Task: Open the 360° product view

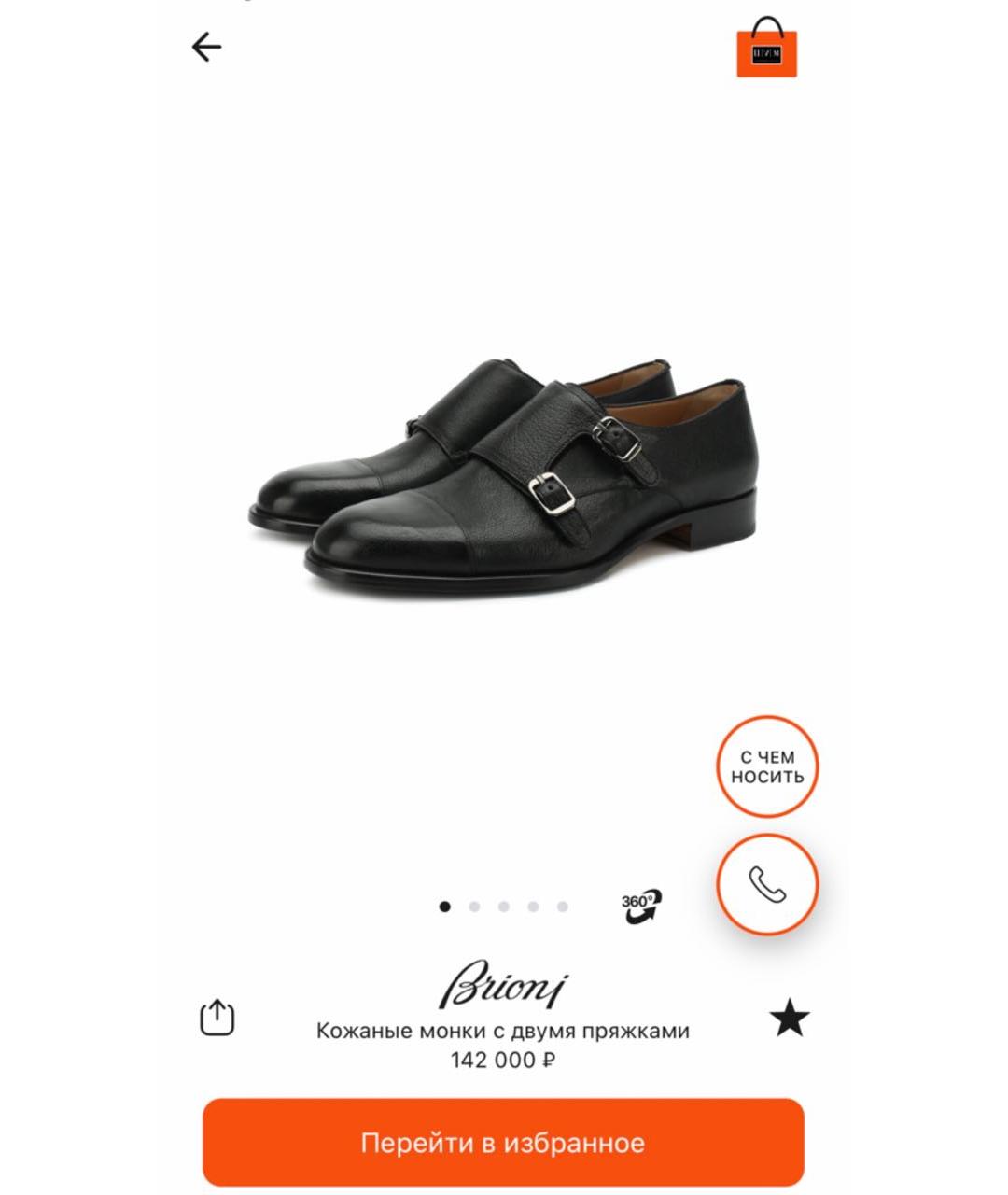Action: (641, 906)
